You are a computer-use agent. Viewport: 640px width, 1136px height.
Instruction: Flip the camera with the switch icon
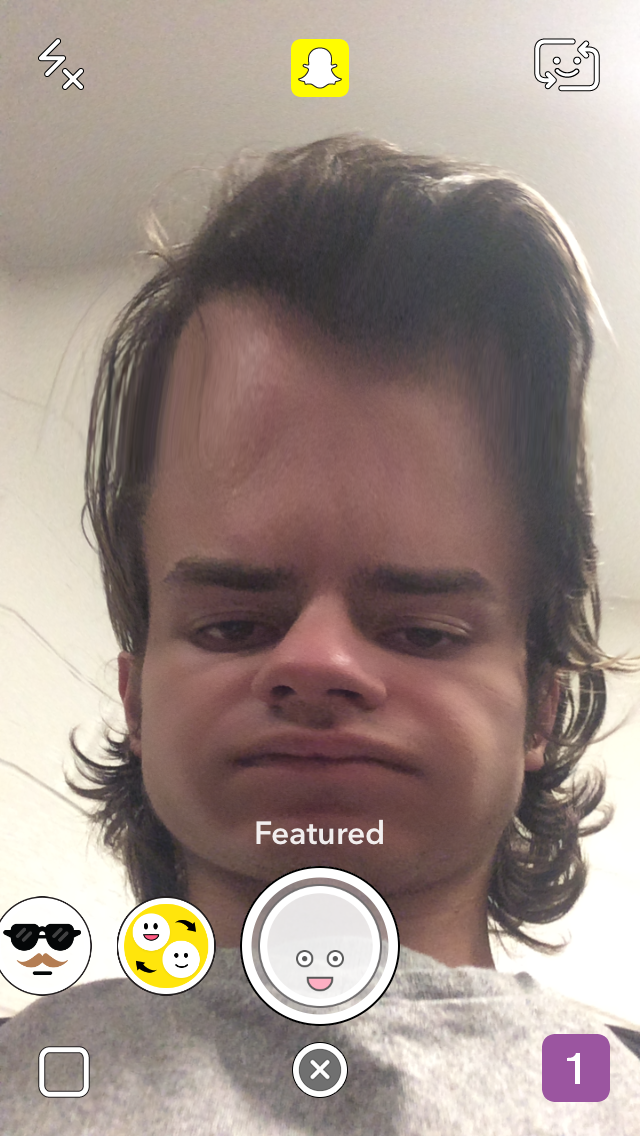pyautogui.click(x=567, y=65)
